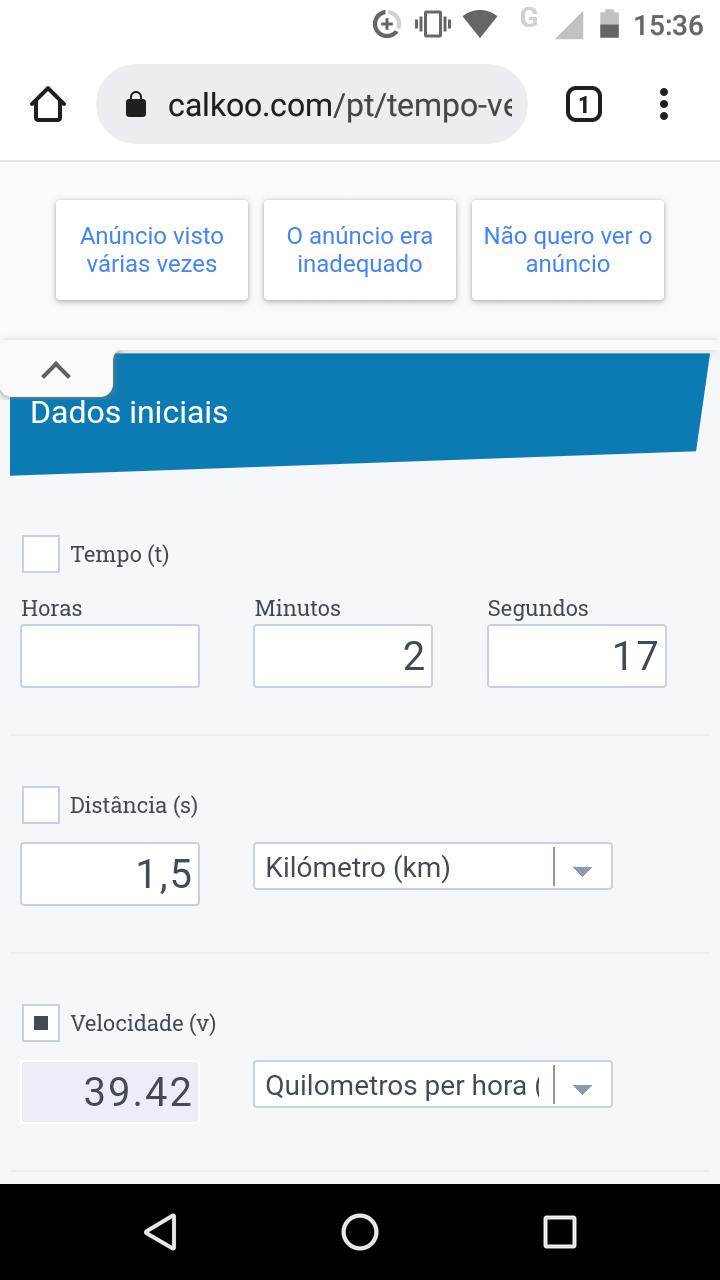
Task: Choose 'O anúncio era inadequado' option
Action: tap(360, 250)
